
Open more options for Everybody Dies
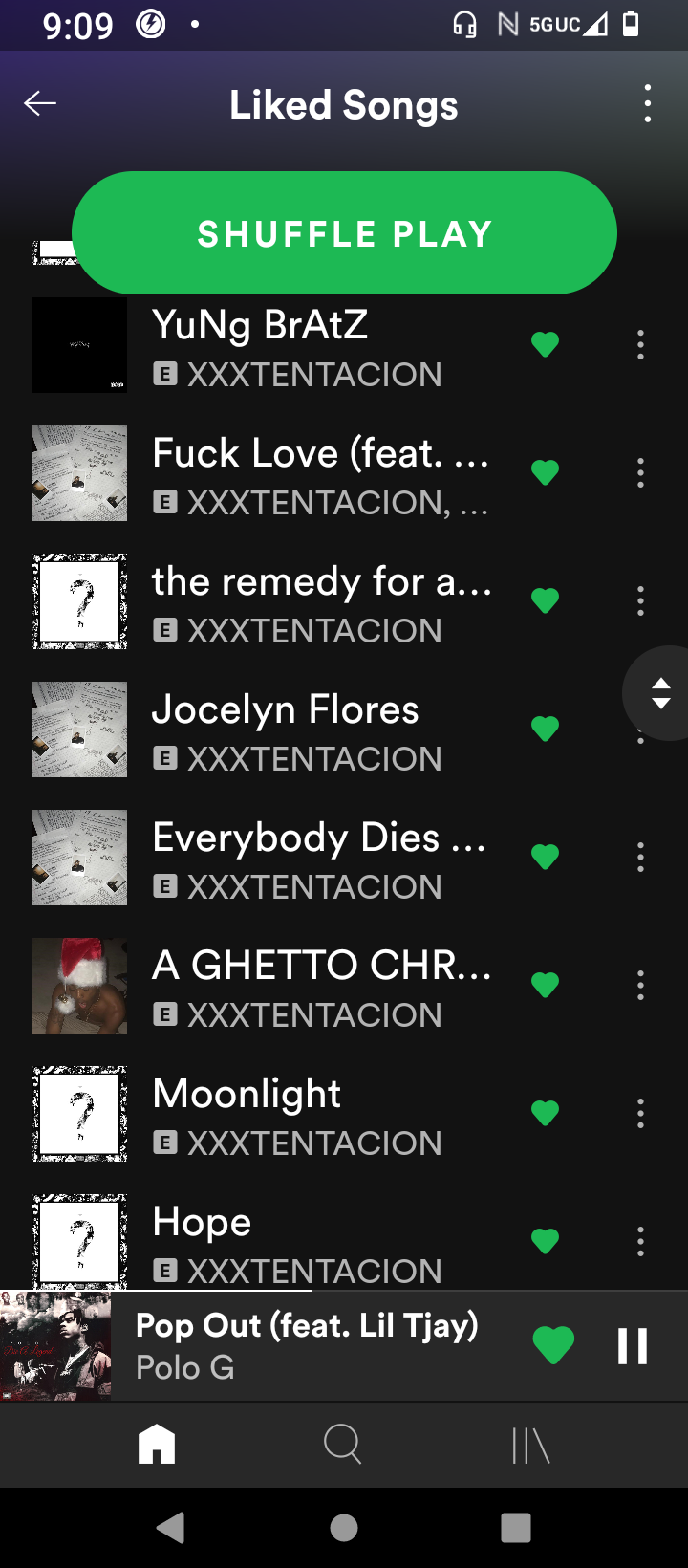(x=640, y=857)
